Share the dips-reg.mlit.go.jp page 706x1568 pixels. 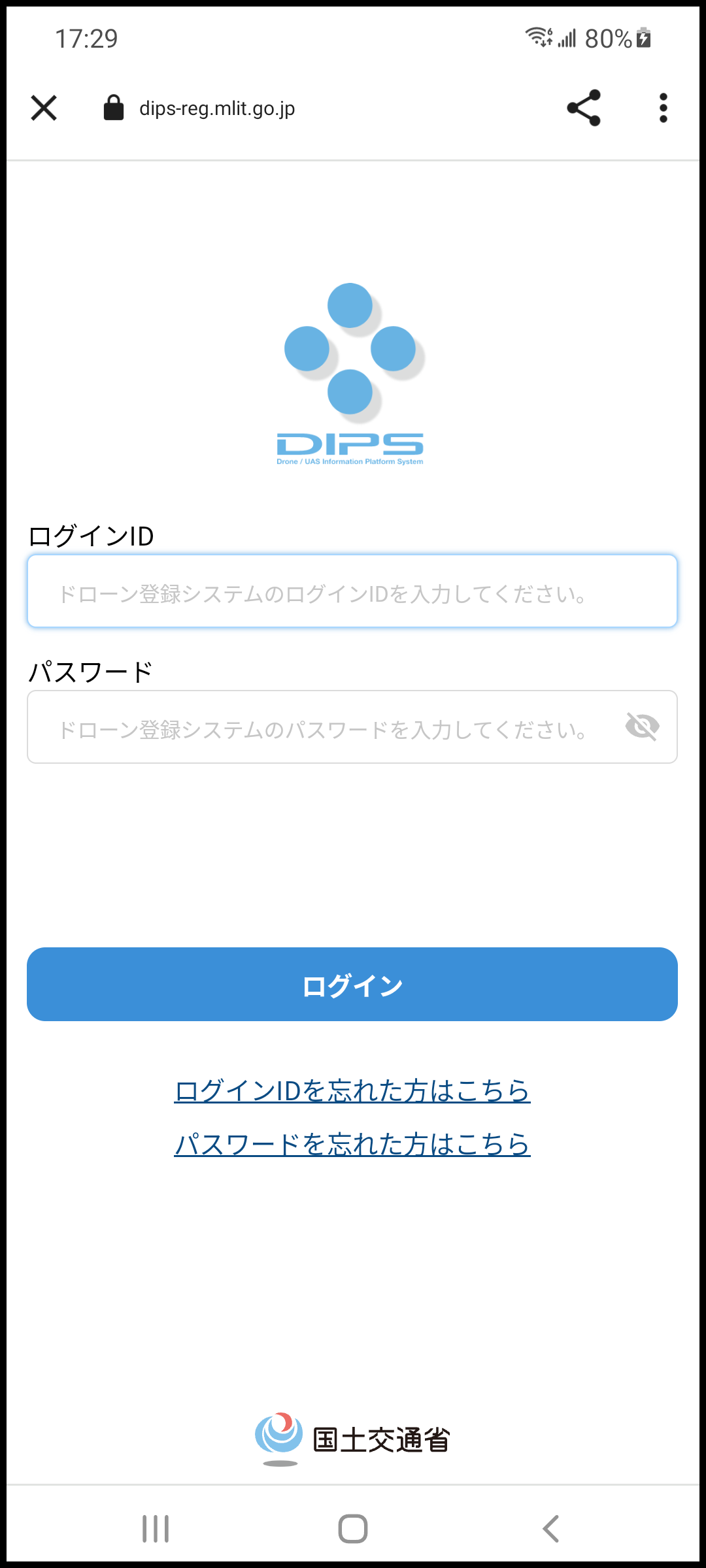(583, 108)
